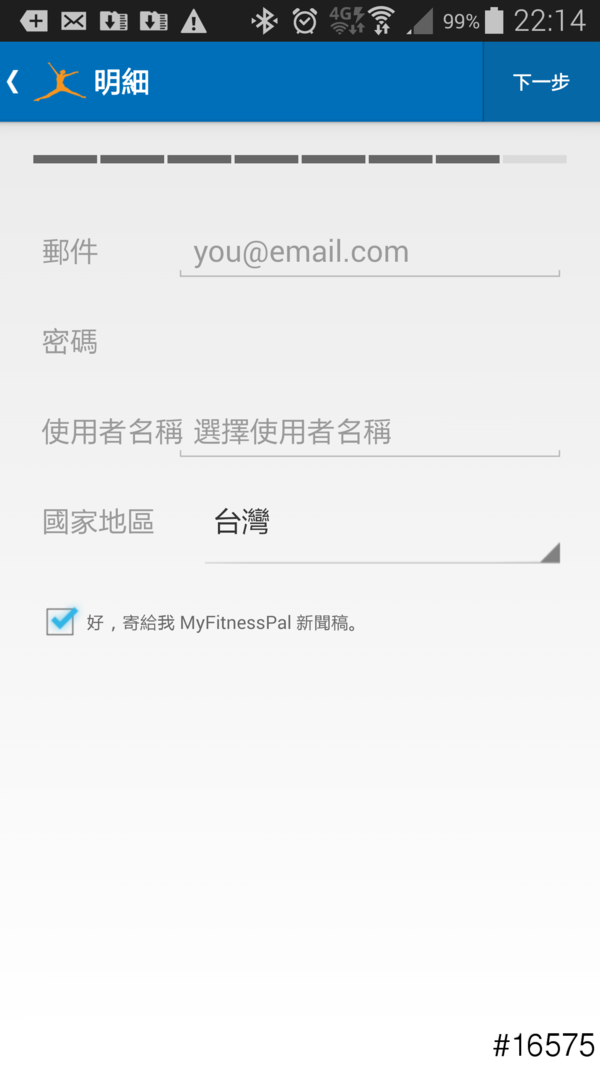This screenshot has height=1067, width=600.
Task: Select the 密碼 password field
Action: (369, 342)
